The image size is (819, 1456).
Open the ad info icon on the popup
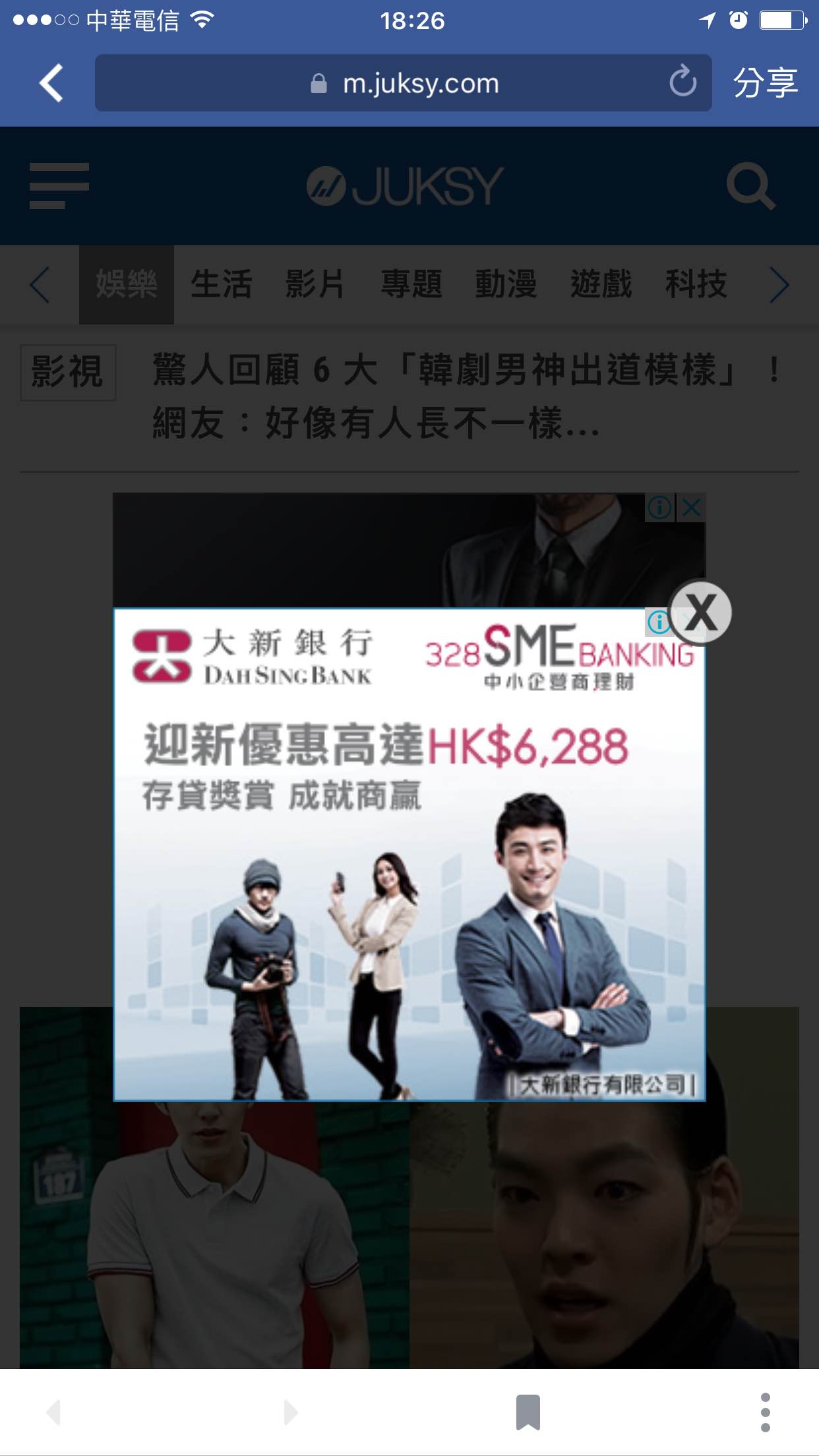[658, 622]
